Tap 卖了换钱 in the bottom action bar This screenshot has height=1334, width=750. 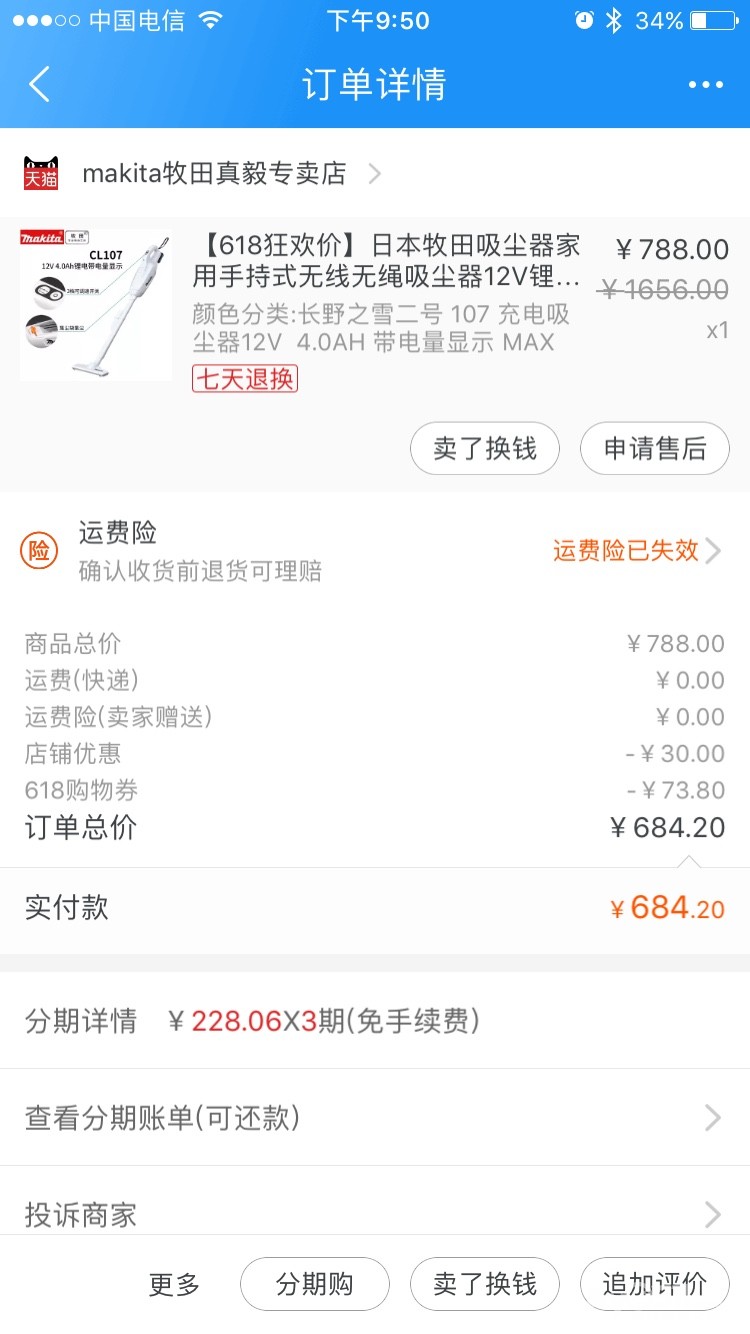click(x=484, y=1284)
